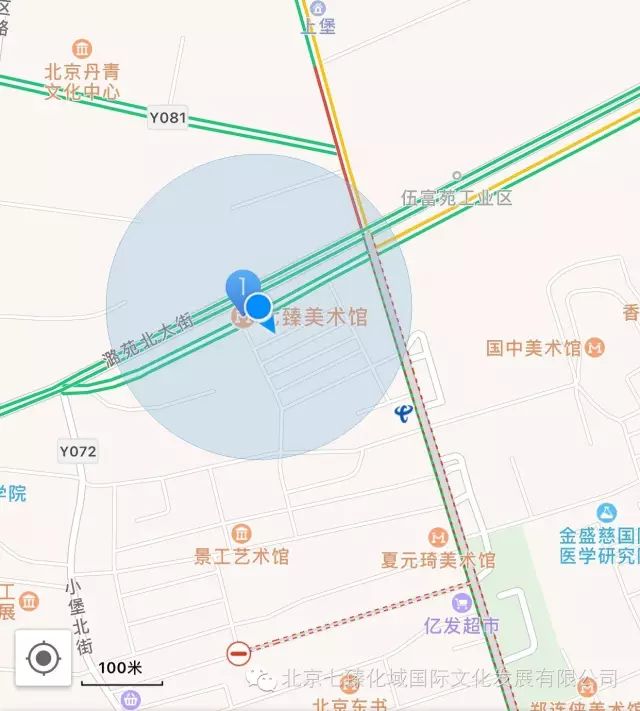Tap the blue location pin marker
The height and width of the screenshot is (711, 640).
[x=242, y=289]
